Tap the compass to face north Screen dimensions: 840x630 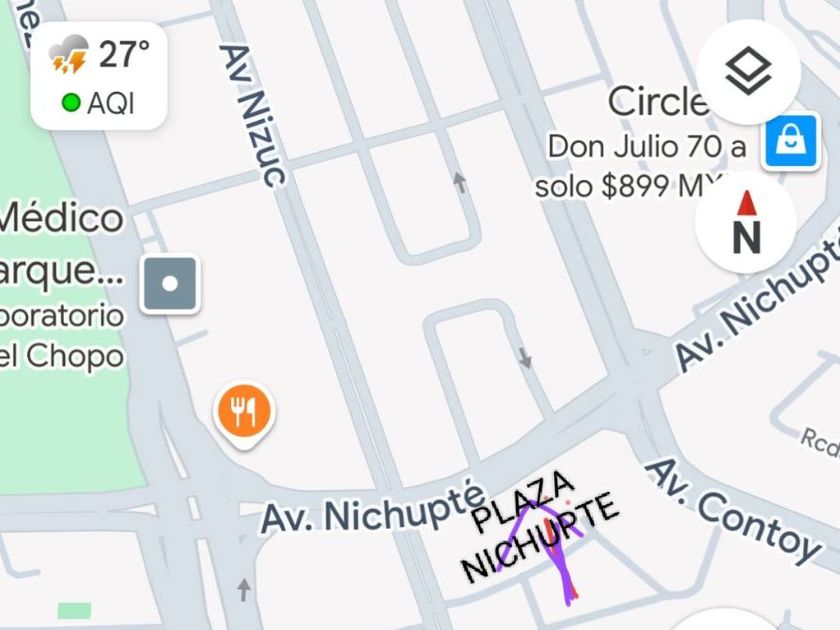point(746,223)
